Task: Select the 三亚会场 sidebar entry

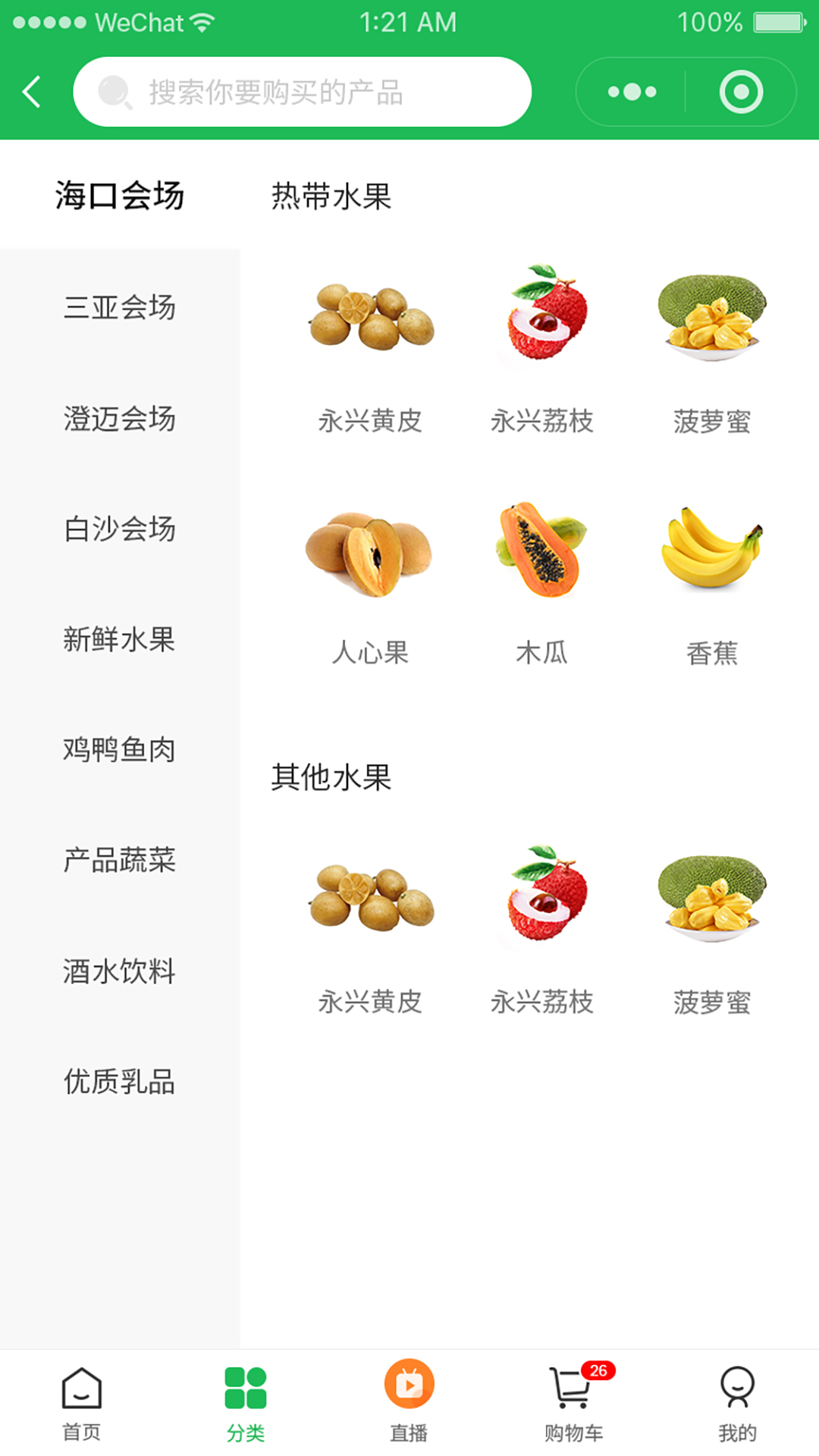Action: coord(120,308)
